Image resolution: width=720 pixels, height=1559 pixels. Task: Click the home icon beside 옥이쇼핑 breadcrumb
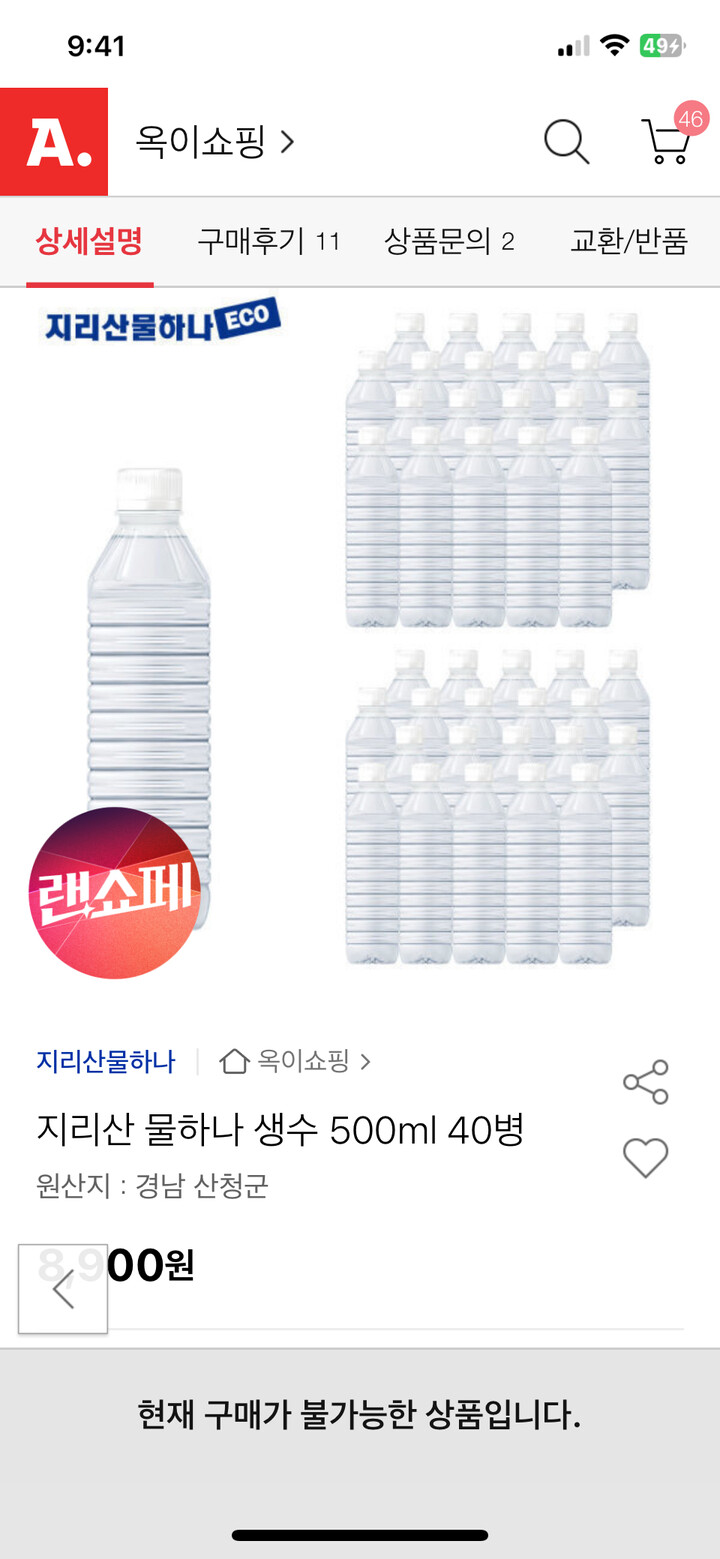point(233,1063)
